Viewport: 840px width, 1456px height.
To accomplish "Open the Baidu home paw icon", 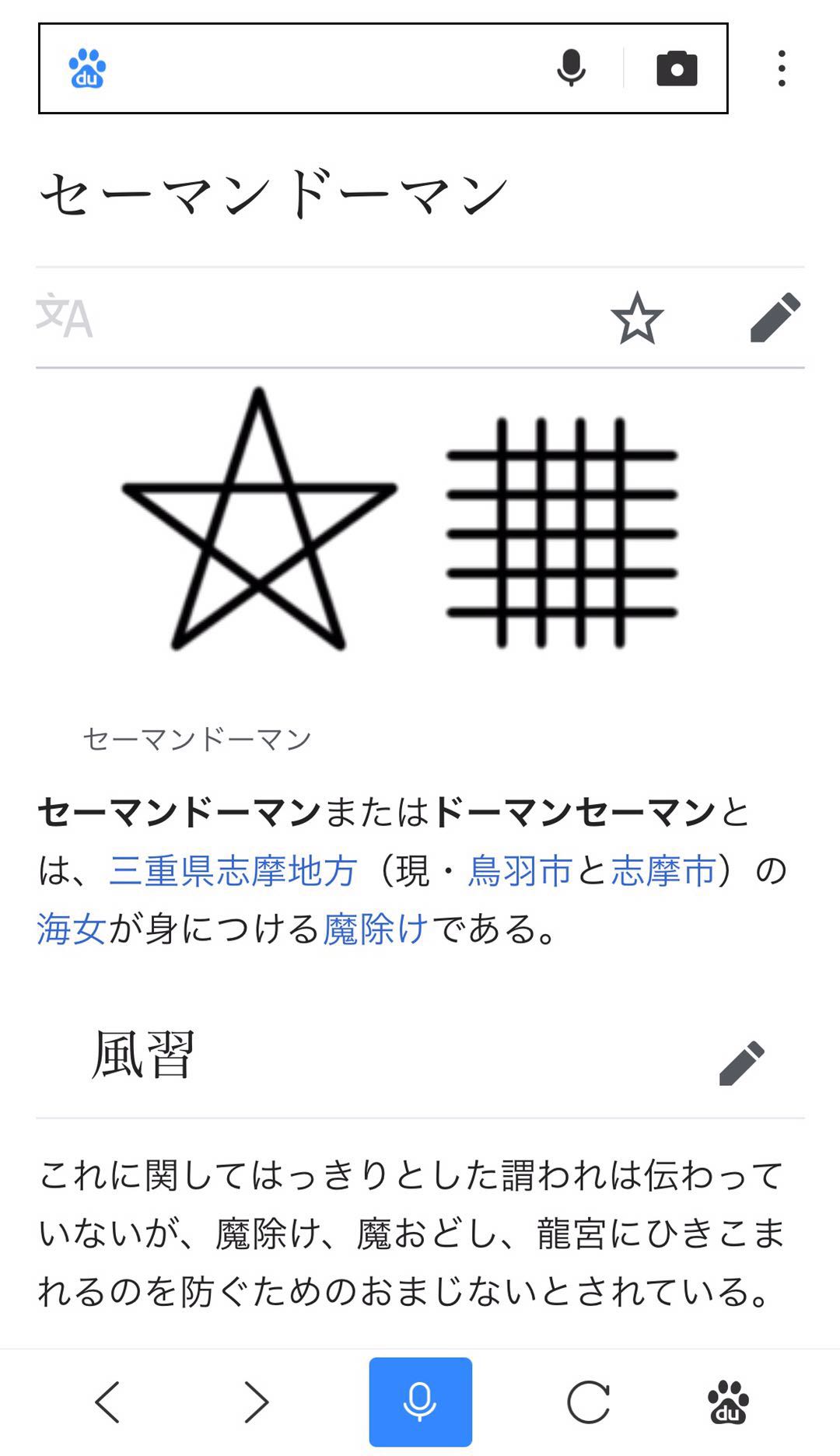I will pyautogui.click(x=728, y=1402).
